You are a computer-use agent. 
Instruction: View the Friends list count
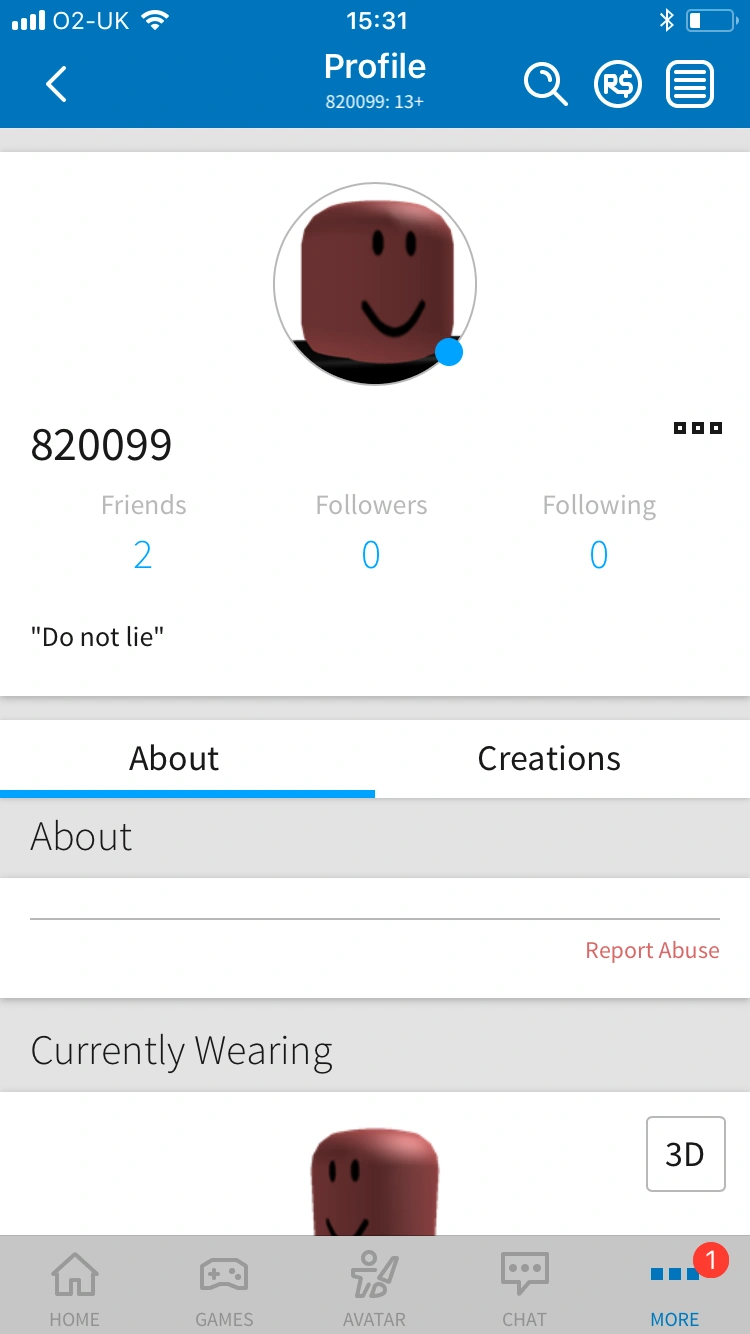(x=143, y=554)
